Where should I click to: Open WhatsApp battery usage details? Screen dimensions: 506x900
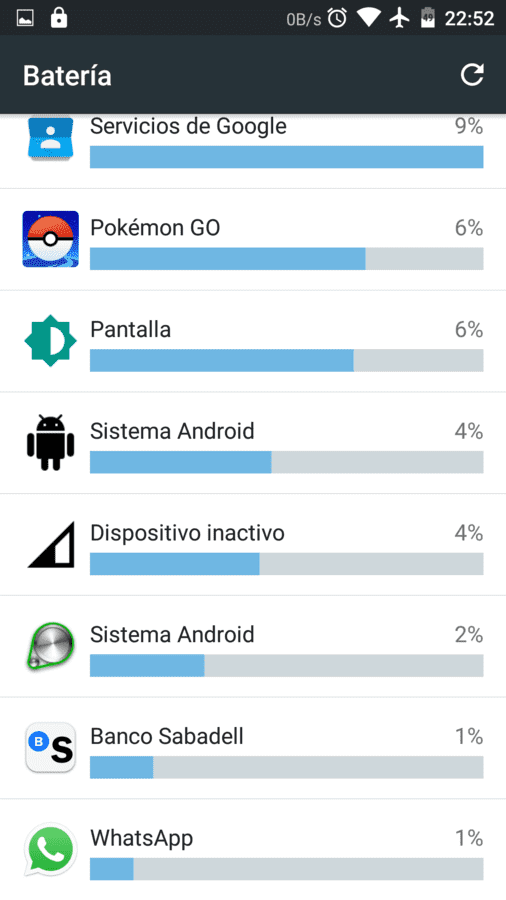(253, 849)
